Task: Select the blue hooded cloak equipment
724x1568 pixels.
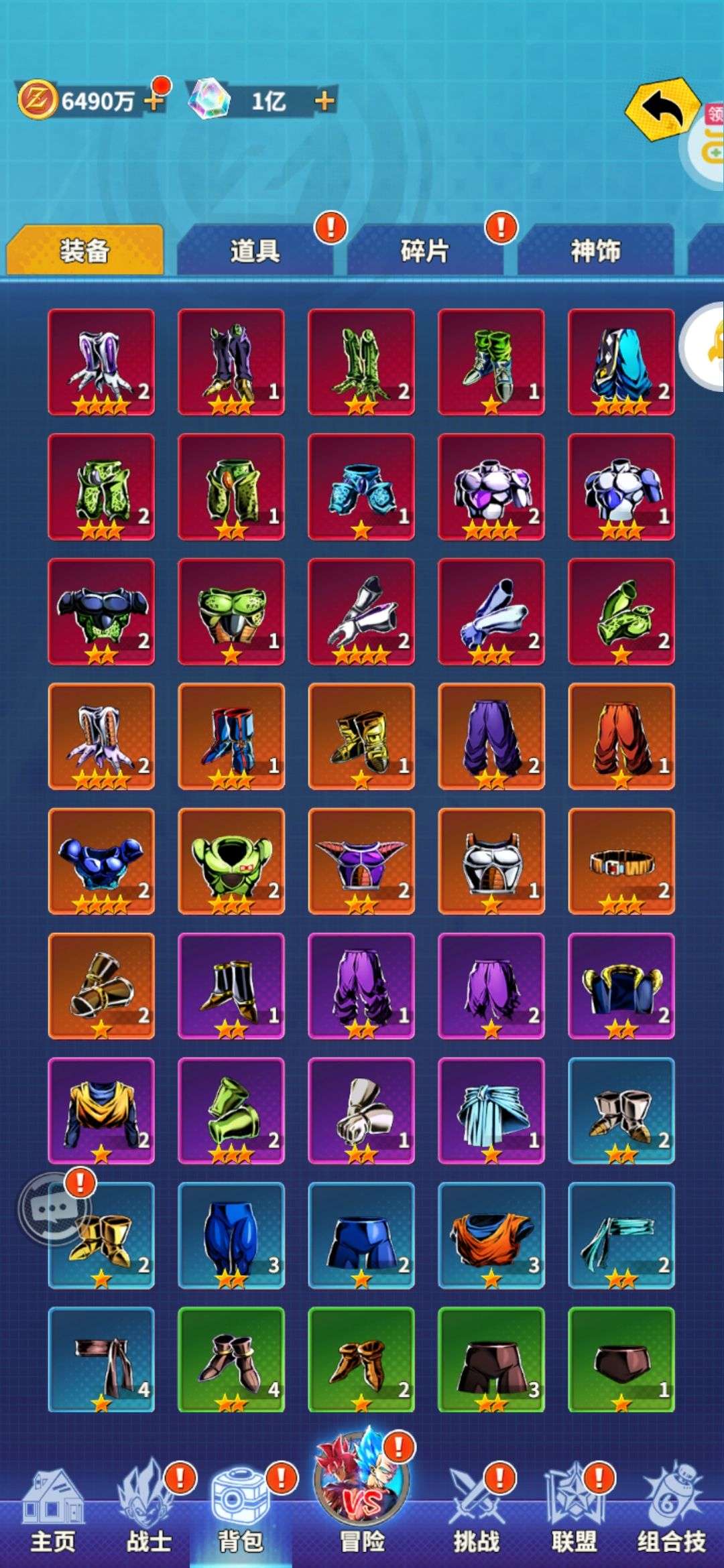Action: [621, 362]
